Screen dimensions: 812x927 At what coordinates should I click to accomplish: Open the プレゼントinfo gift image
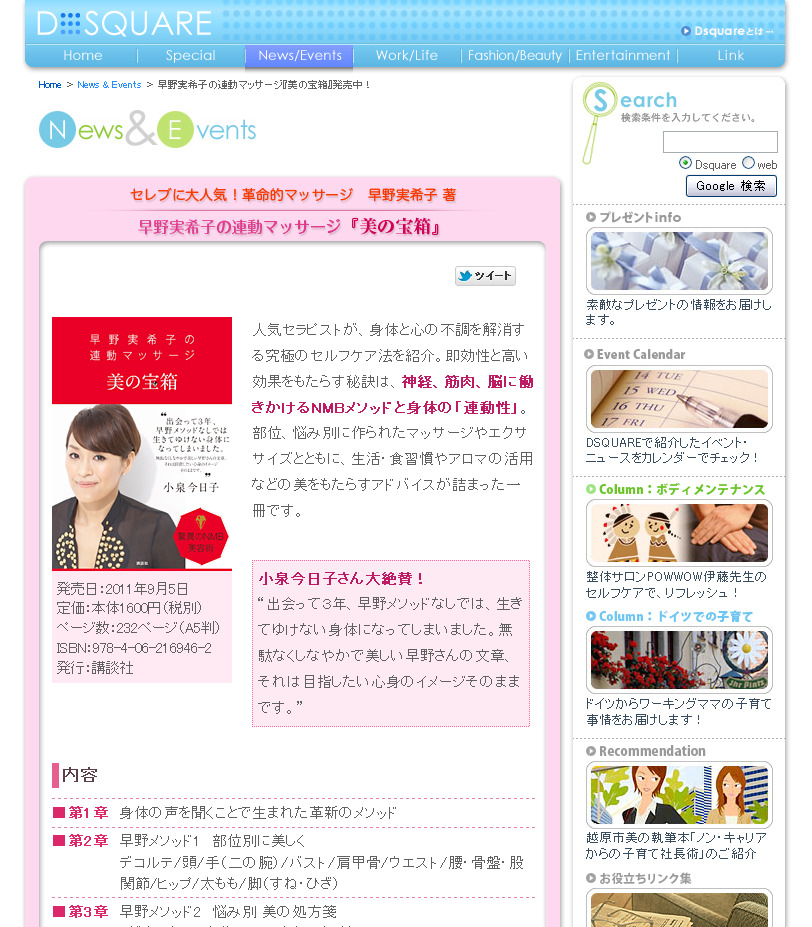click(x=679, y=261)
